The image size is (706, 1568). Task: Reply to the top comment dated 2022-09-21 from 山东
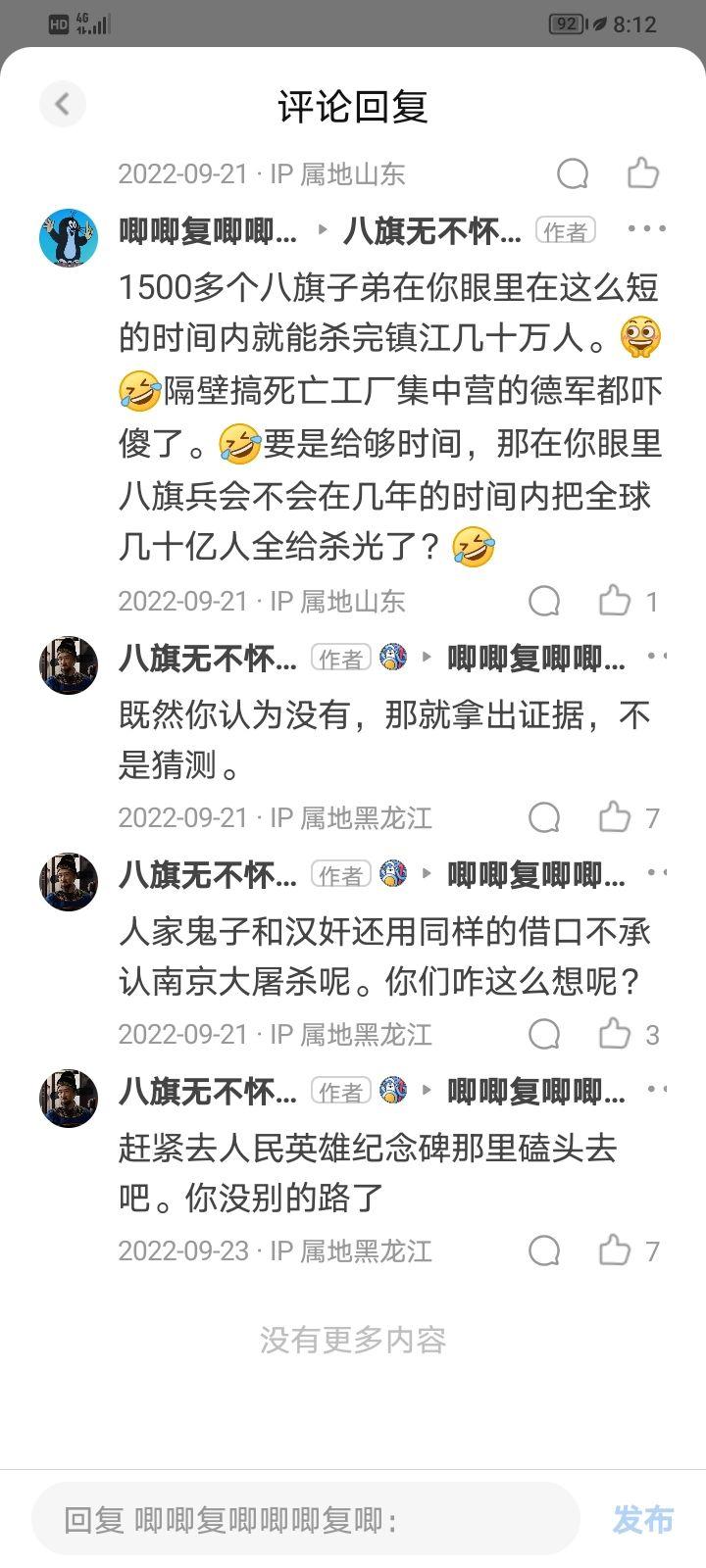tap(573, 173)
